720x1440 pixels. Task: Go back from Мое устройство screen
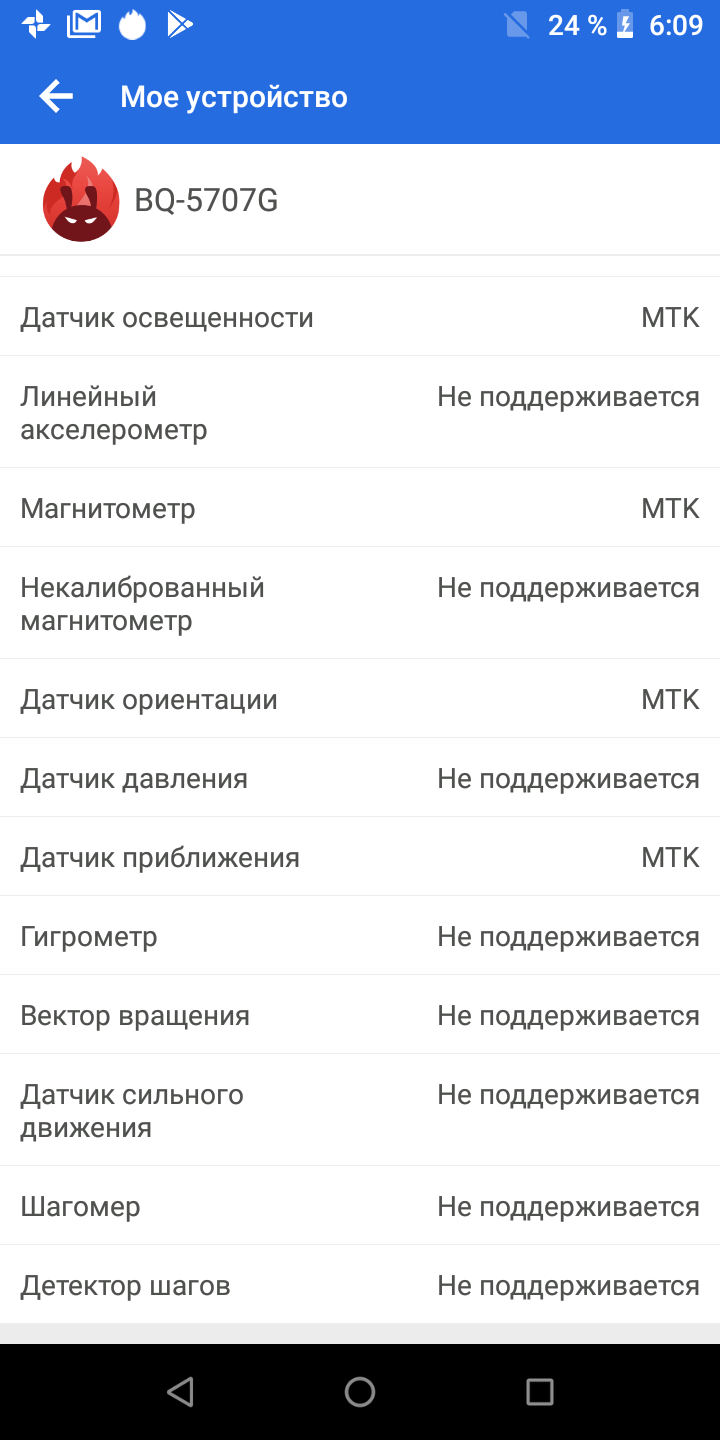tap(56, 96)
